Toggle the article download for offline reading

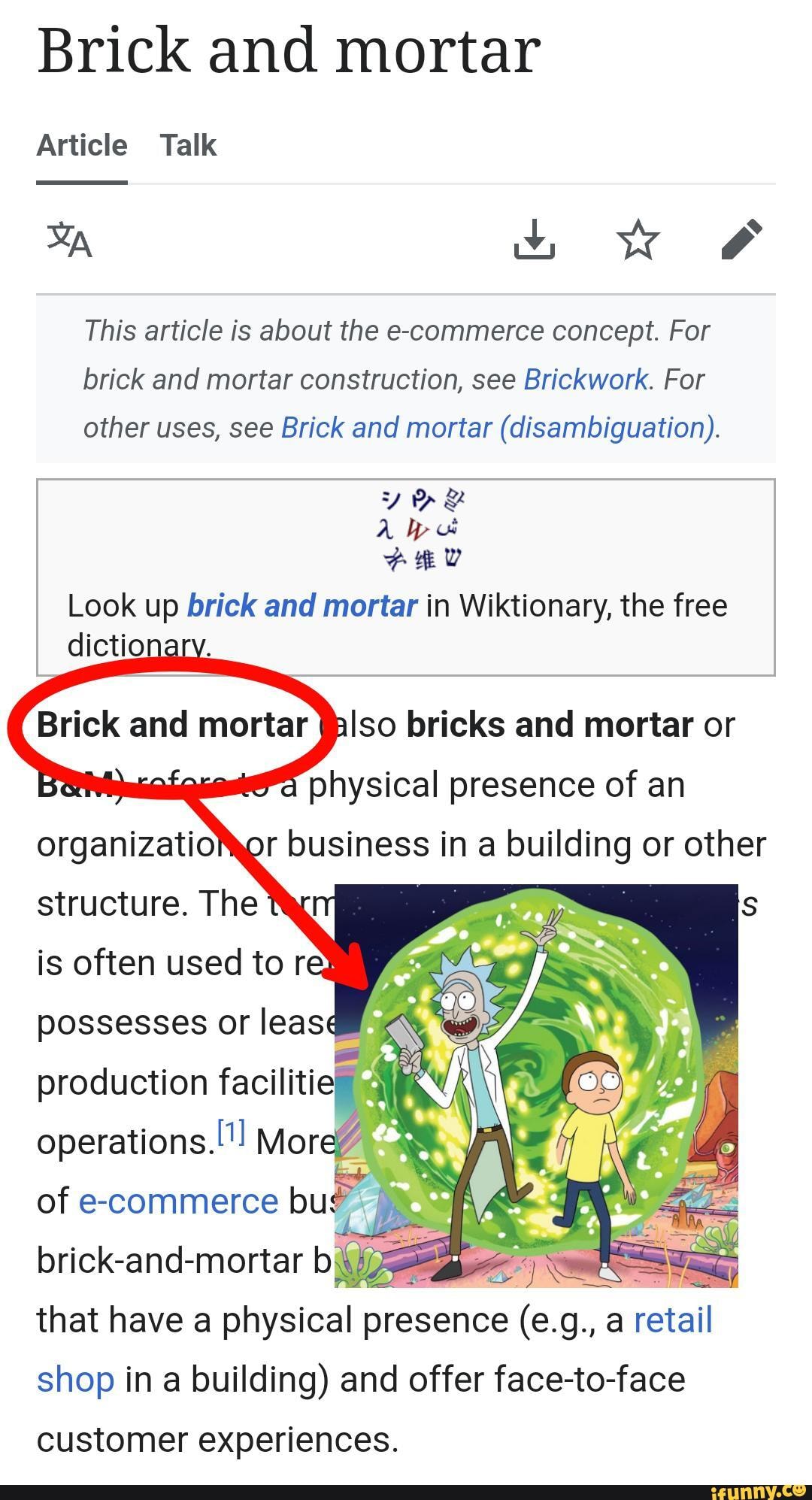pyautogui.click(x=535, y=239)
